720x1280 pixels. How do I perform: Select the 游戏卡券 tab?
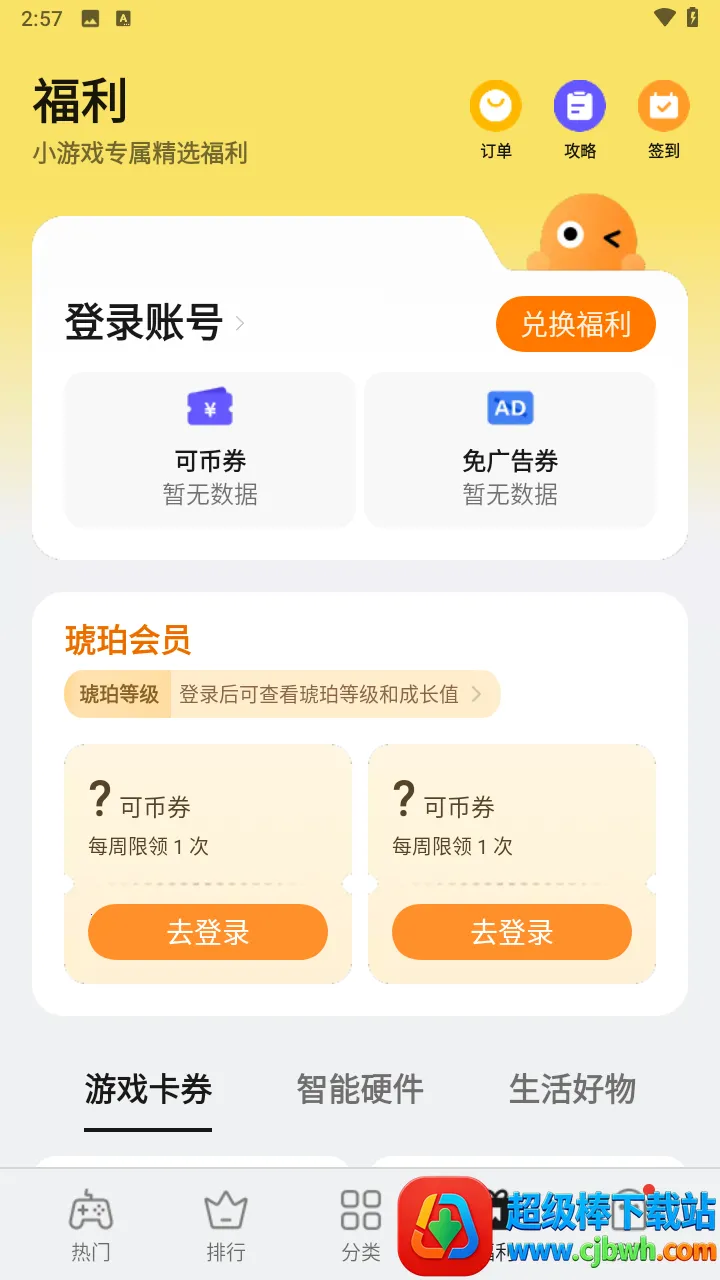[x=148, y=1089]
